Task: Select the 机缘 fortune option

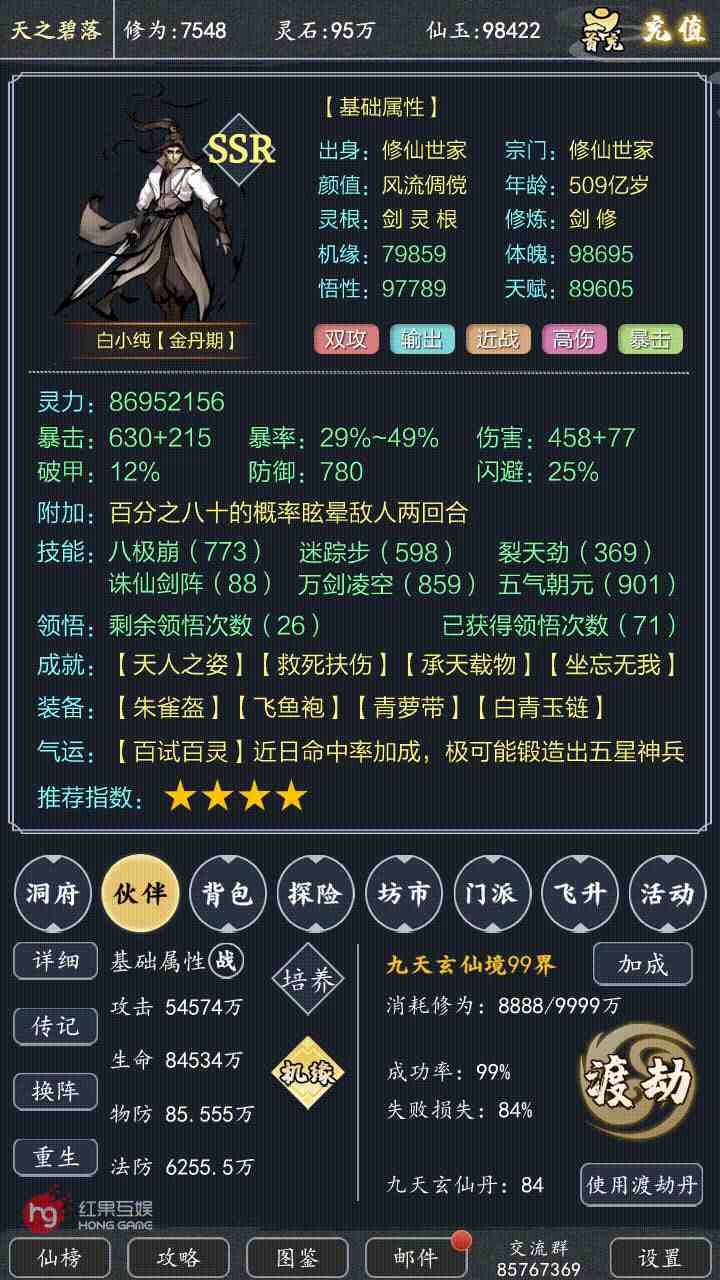Action: 308,1073
